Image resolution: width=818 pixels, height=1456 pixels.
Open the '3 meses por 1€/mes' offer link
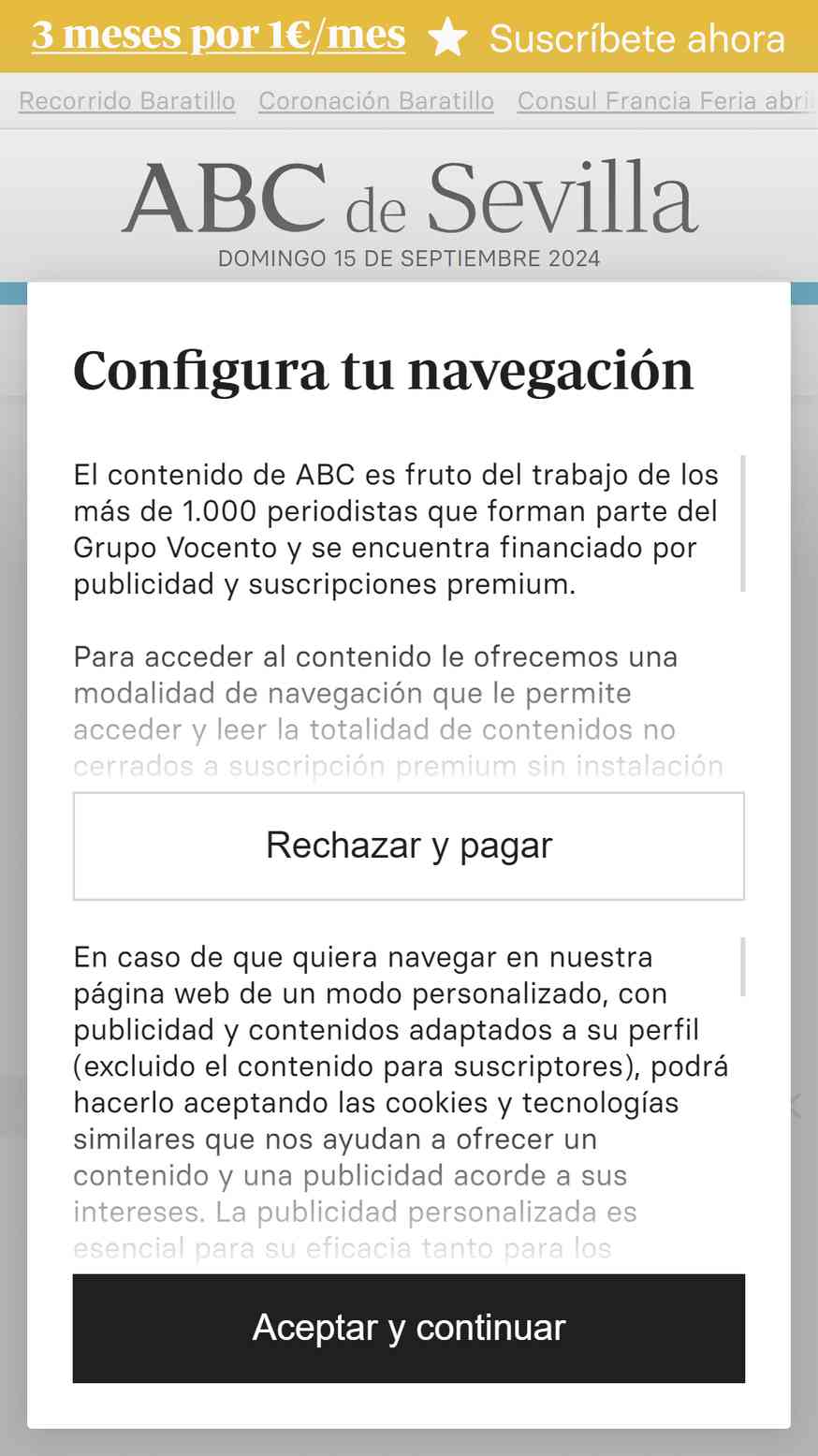tap(219, 36)
